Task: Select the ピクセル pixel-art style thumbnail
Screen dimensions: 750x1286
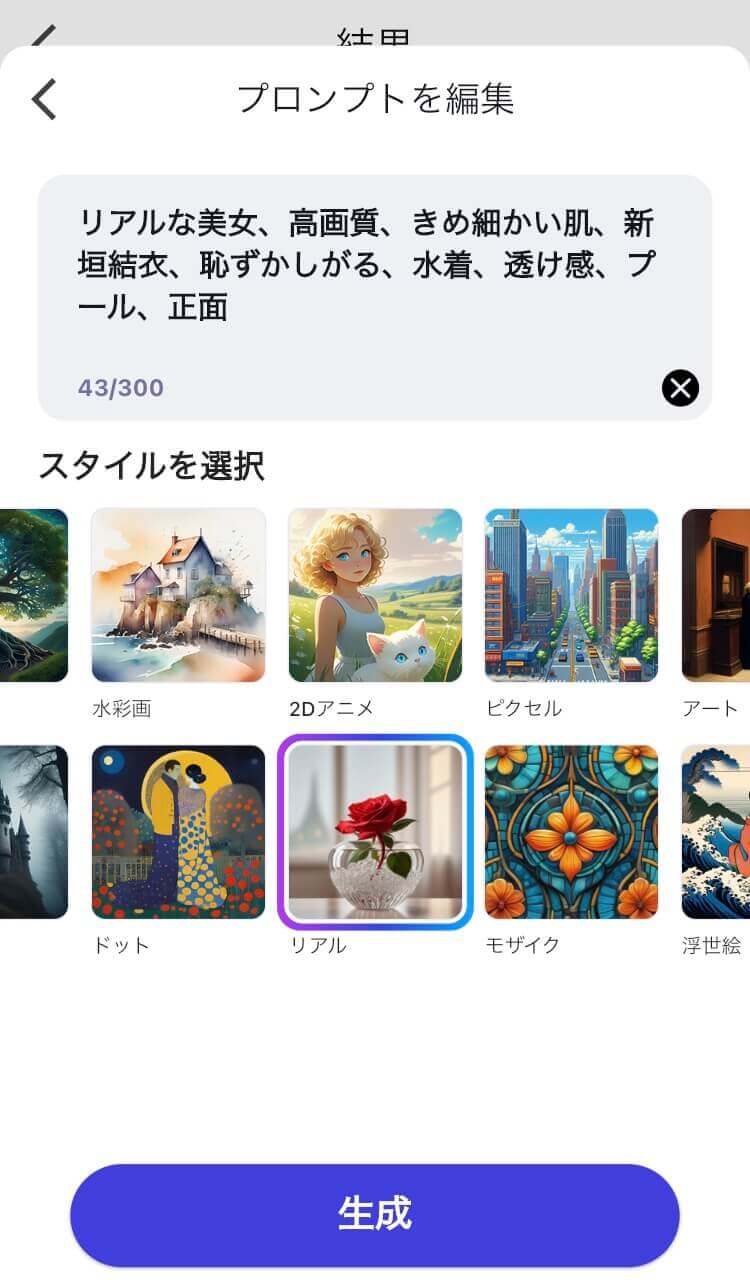Action: [571, 596]
